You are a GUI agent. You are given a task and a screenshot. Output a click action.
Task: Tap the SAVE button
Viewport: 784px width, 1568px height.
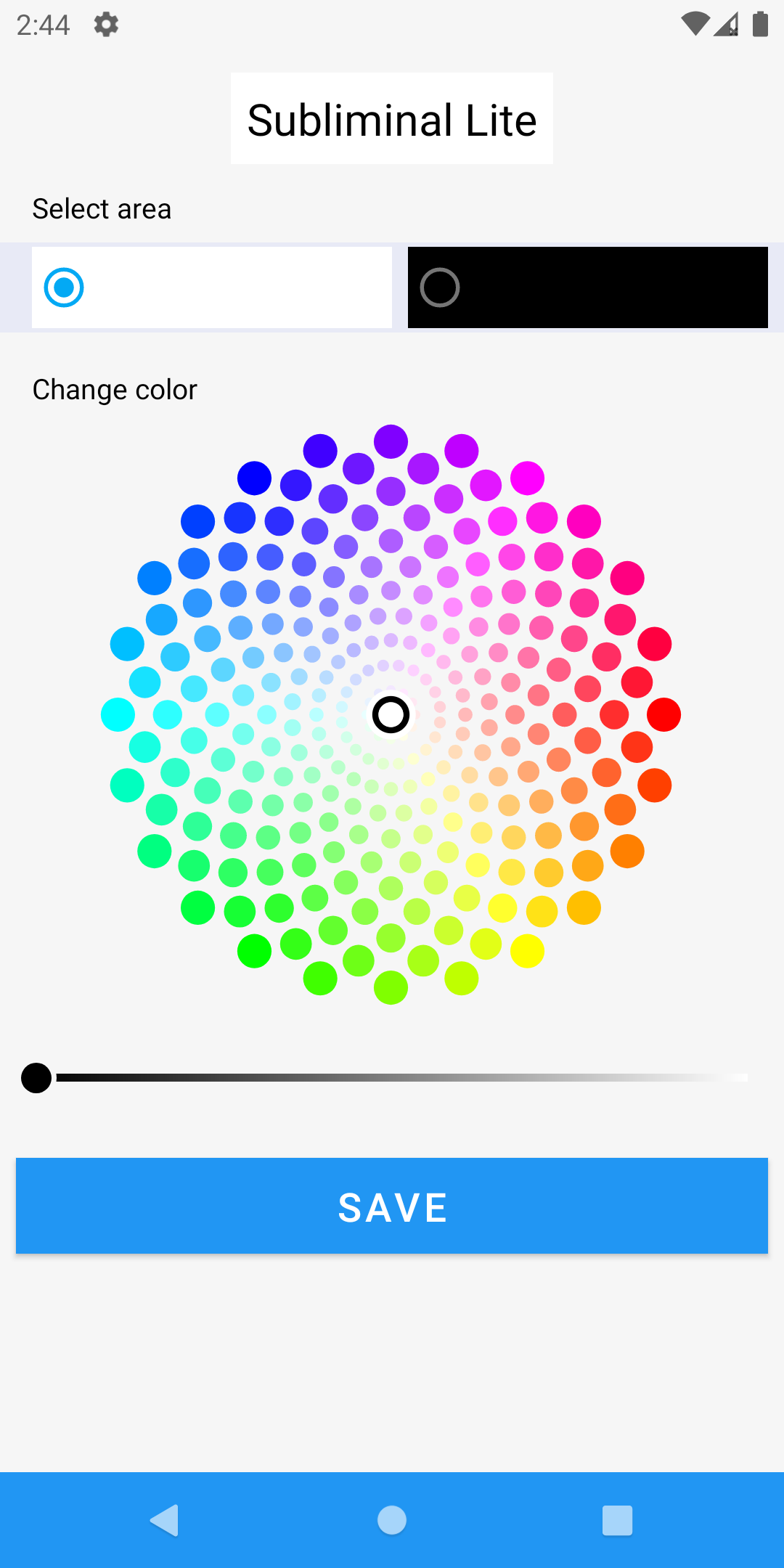click(392, 1206)
